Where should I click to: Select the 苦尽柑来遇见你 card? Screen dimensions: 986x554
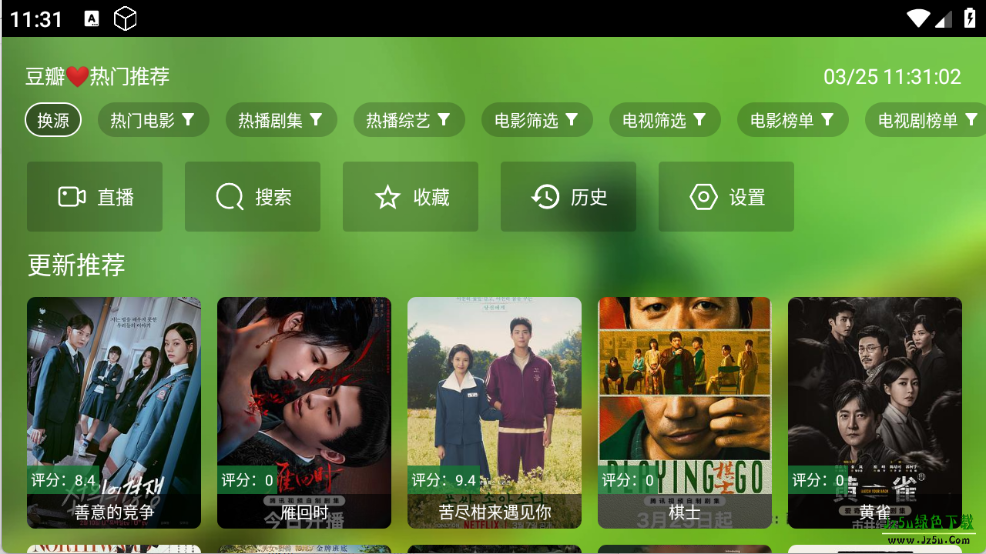click(x=494, y=412)
